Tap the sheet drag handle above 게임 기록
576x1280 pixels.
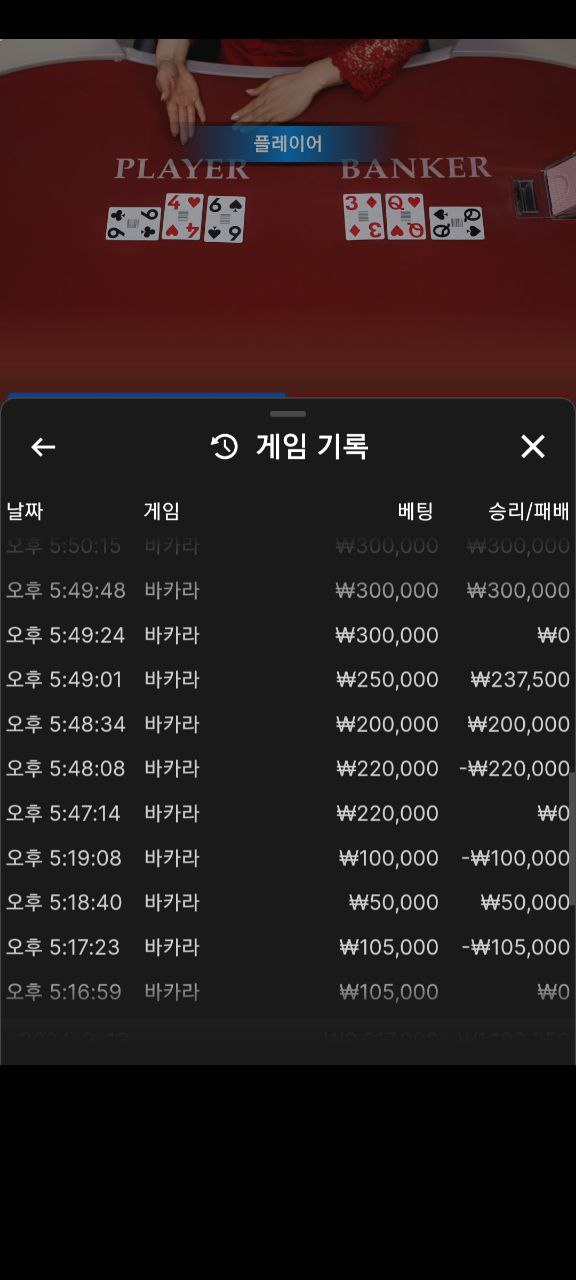(288, 414)
